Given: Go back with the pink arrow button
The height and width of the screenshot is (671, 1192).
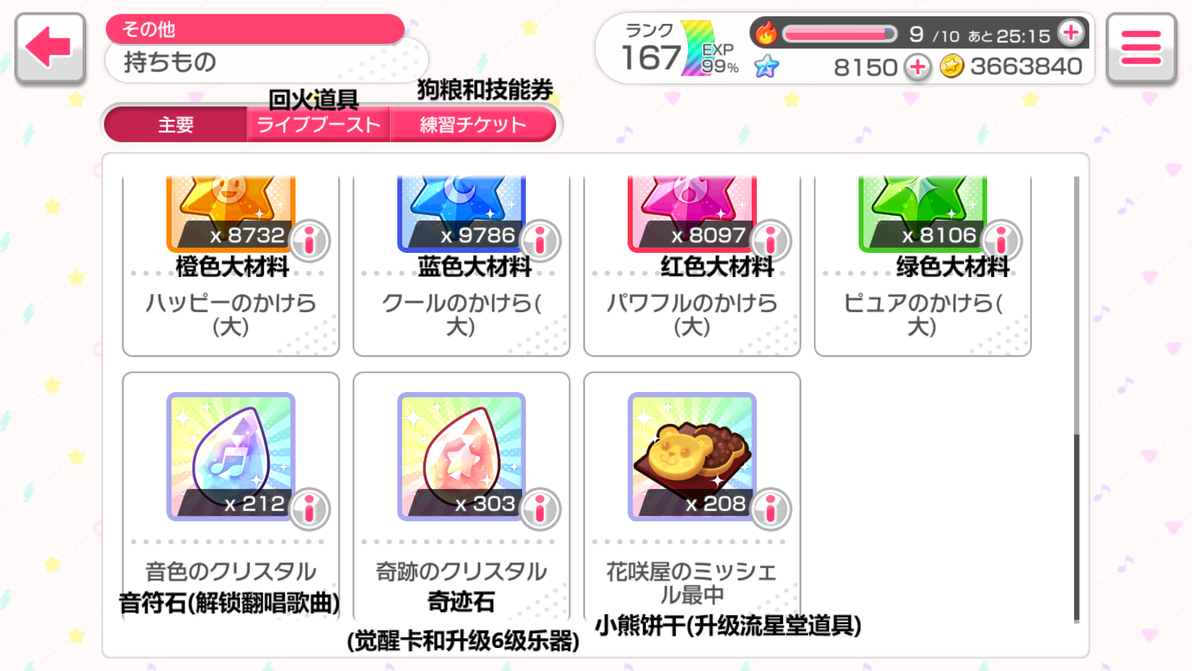Looking at the screenshot, I should click(49, 48).
